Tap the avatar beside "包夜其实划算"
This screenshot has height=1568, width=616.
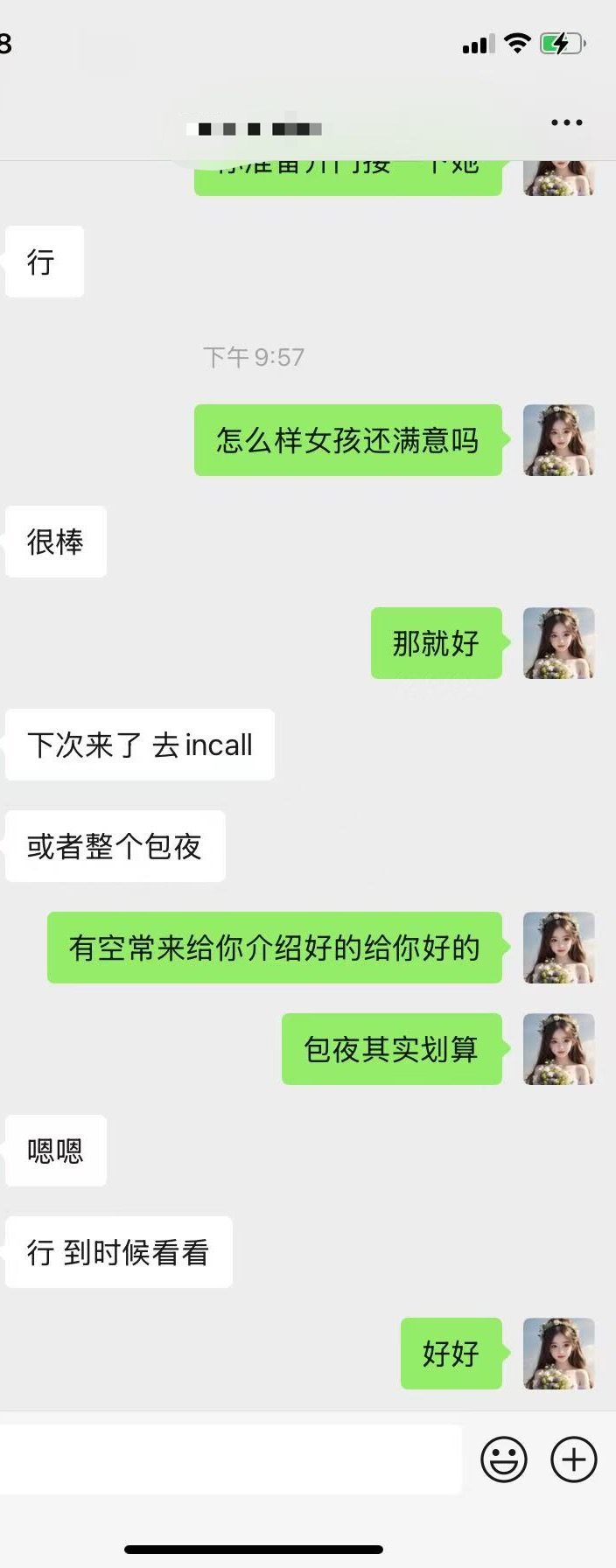[x=558, y=1049]
